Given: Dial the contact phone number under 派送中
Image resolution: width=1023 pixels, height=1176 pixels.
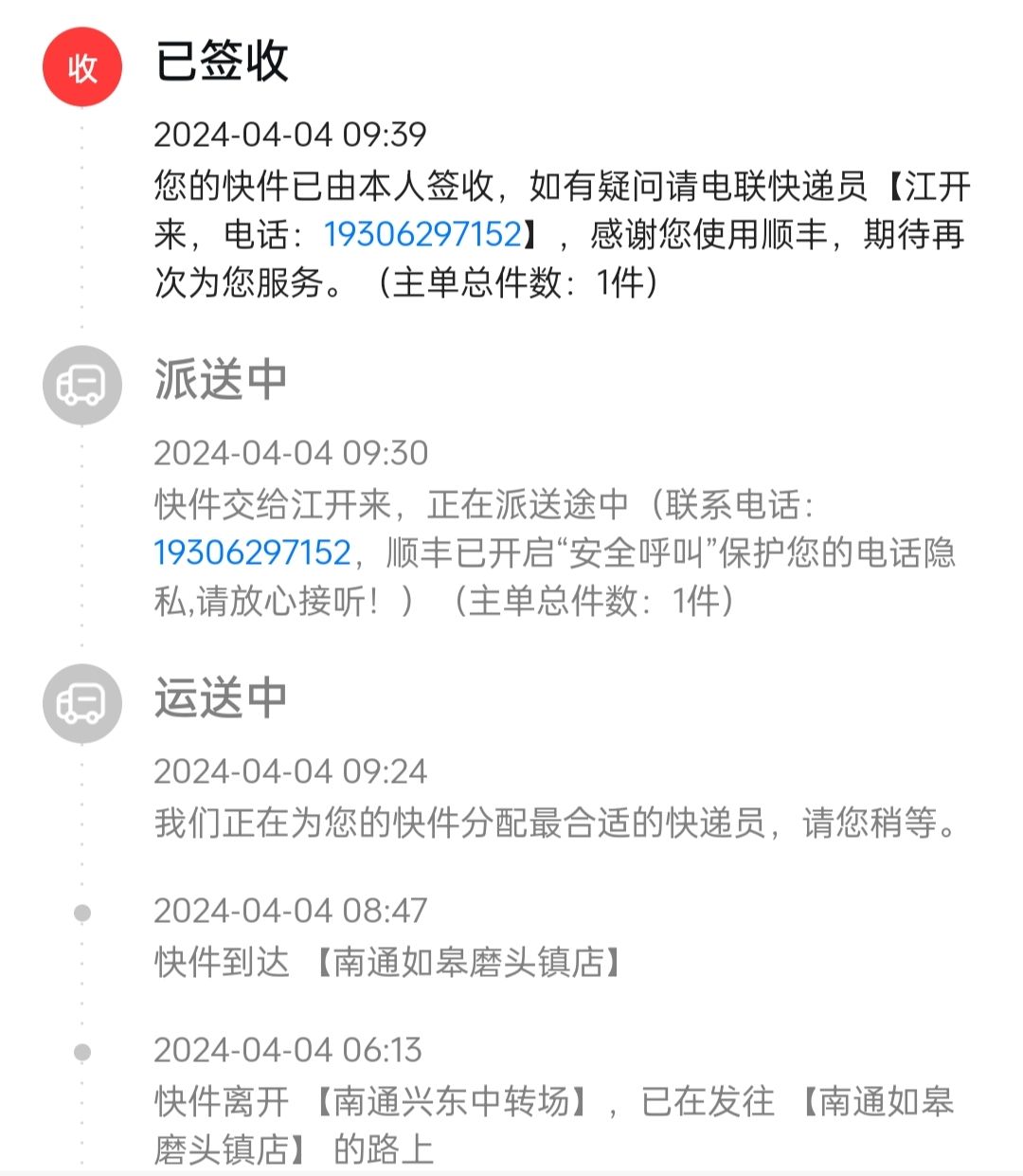Looking at the screenshot, I should [x=252, y=552].
